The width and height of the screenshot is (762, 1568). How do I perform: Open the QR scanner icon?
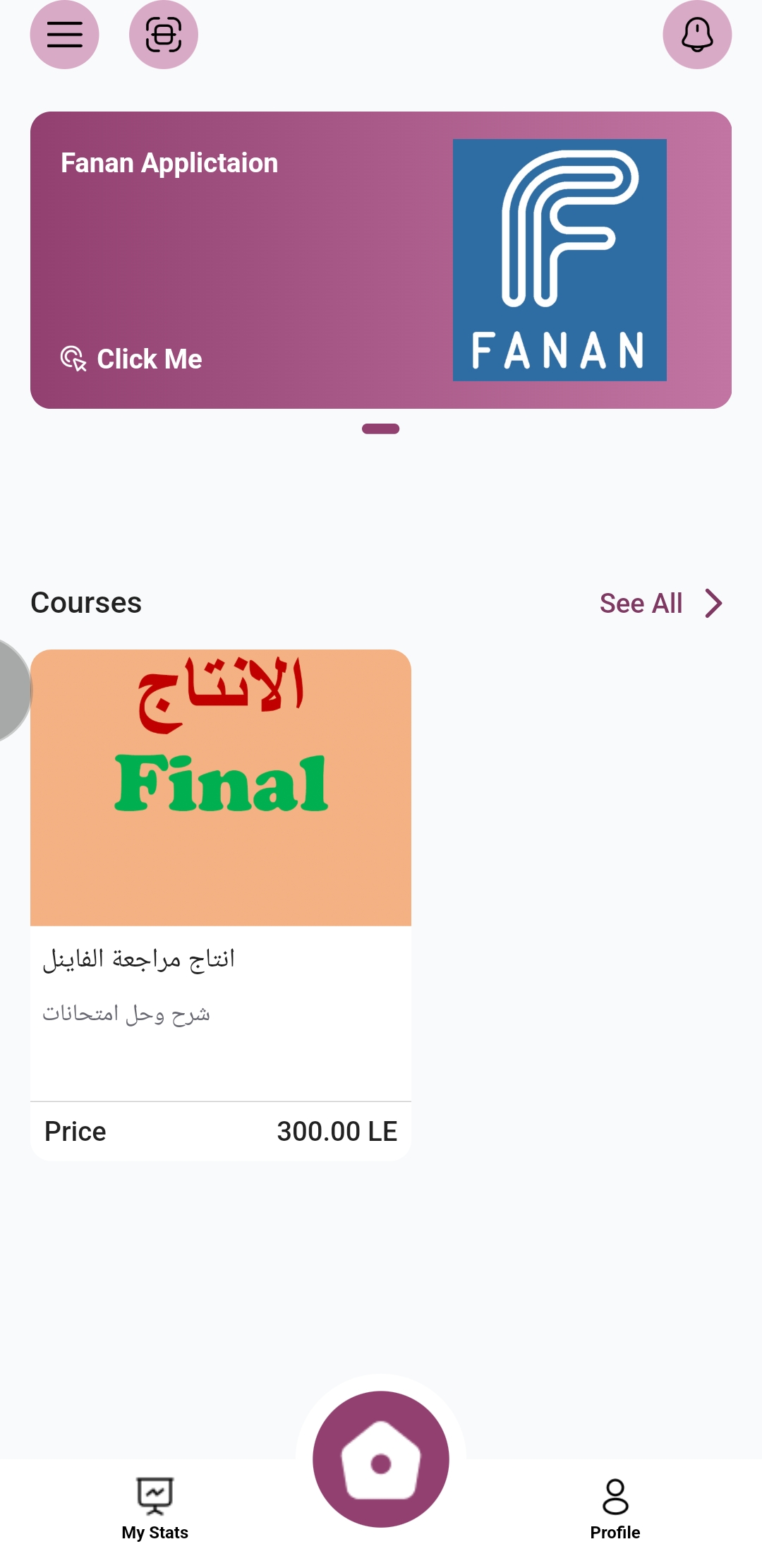(x=164, y=35)
